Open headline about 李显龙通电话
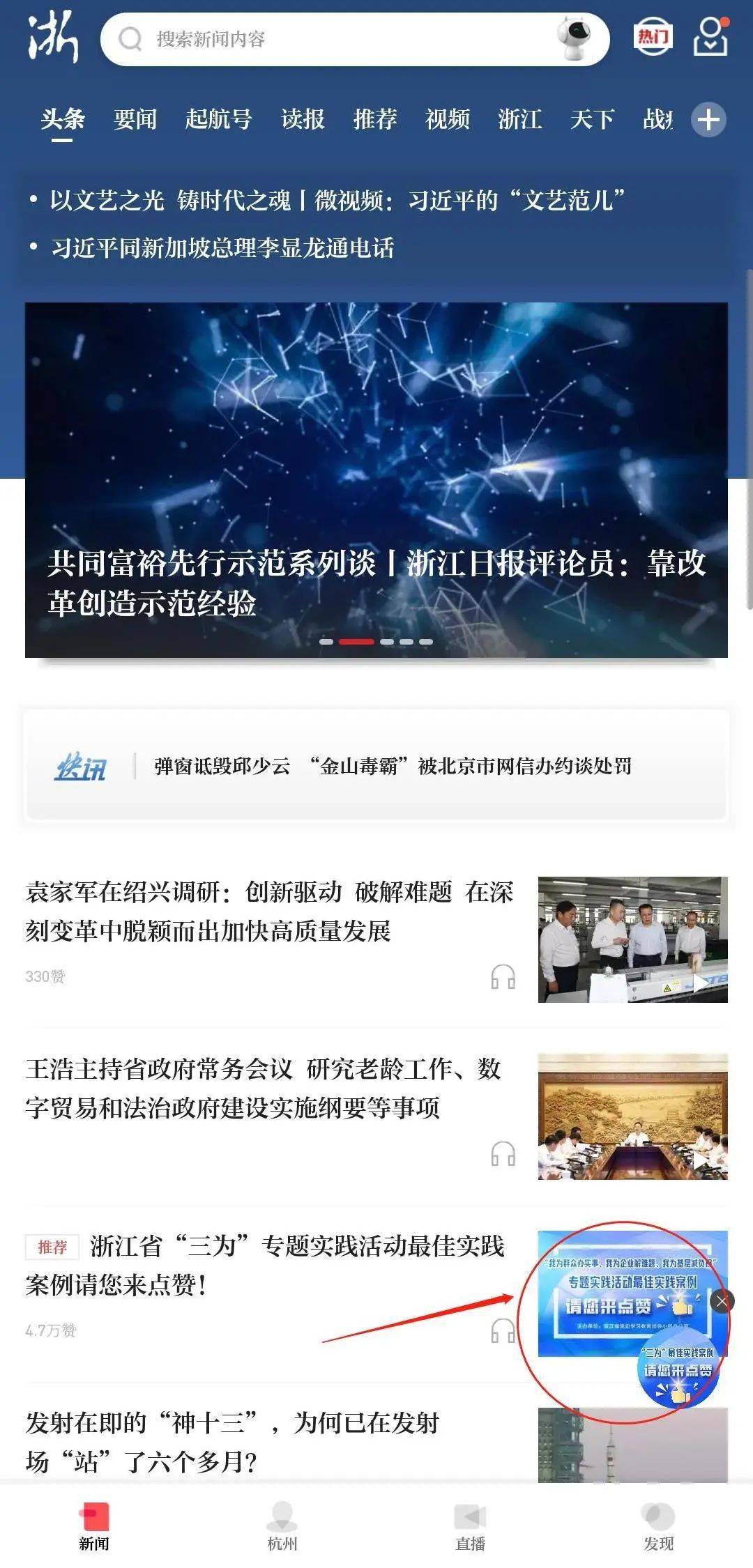This screenshot has height=1568, width=753. (x=222, y=248)
